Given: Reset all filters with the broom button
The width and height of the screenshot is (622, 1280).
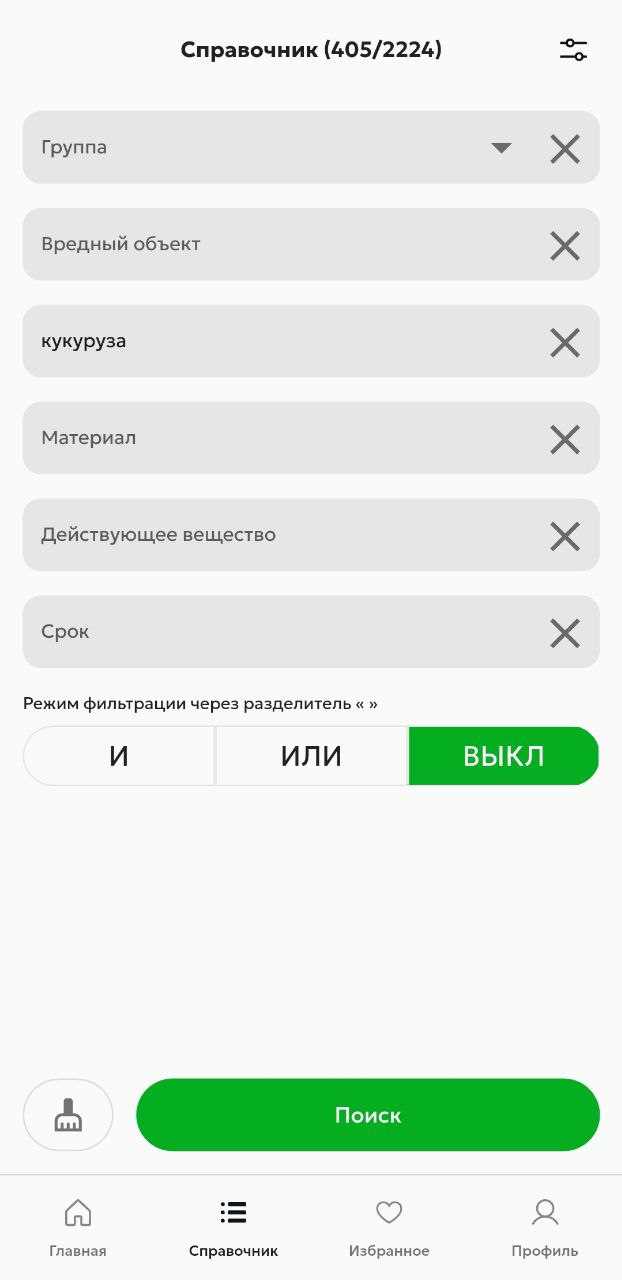Looking at the screenshot, I should (68, 1115).
